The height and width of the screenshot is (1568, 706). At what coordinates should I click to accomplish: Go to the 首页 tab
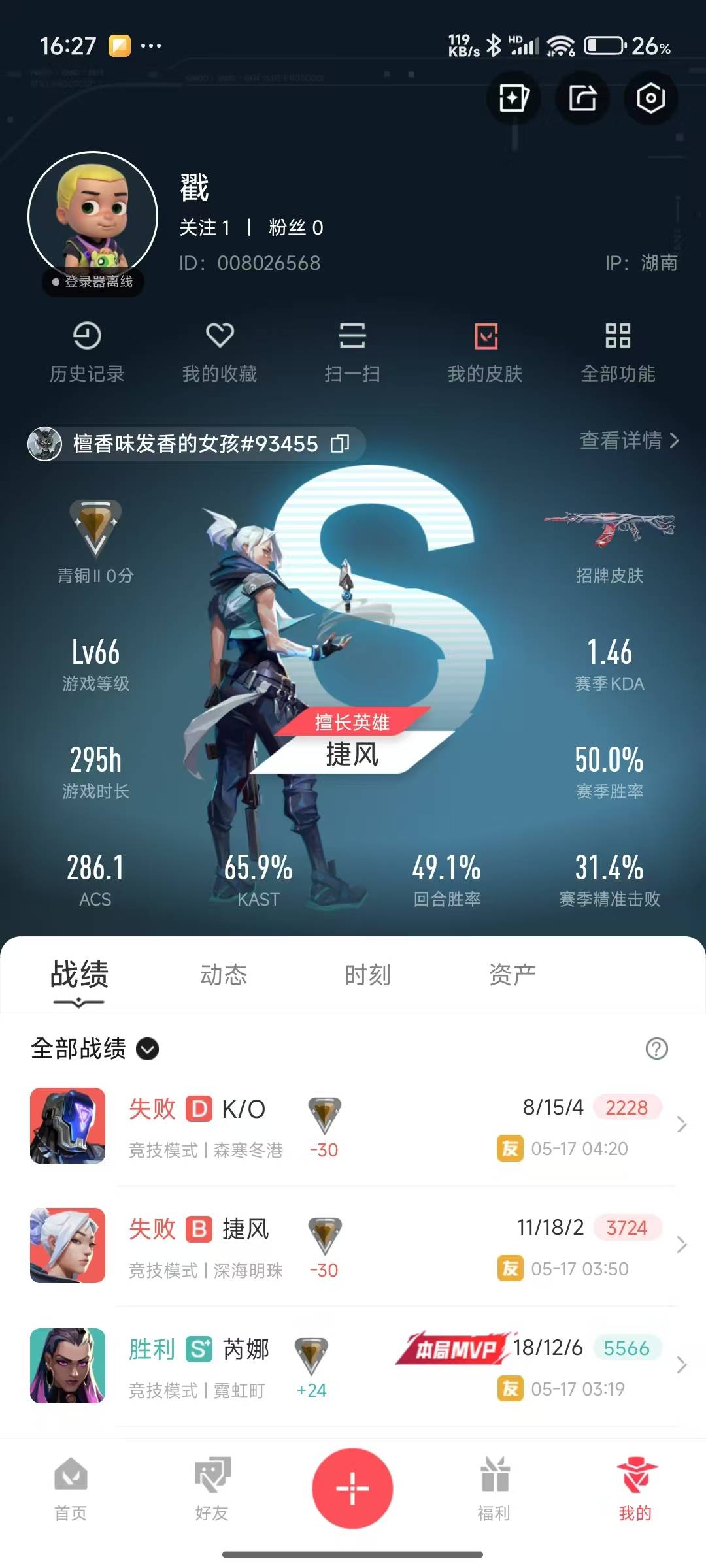coord(71,1489)
